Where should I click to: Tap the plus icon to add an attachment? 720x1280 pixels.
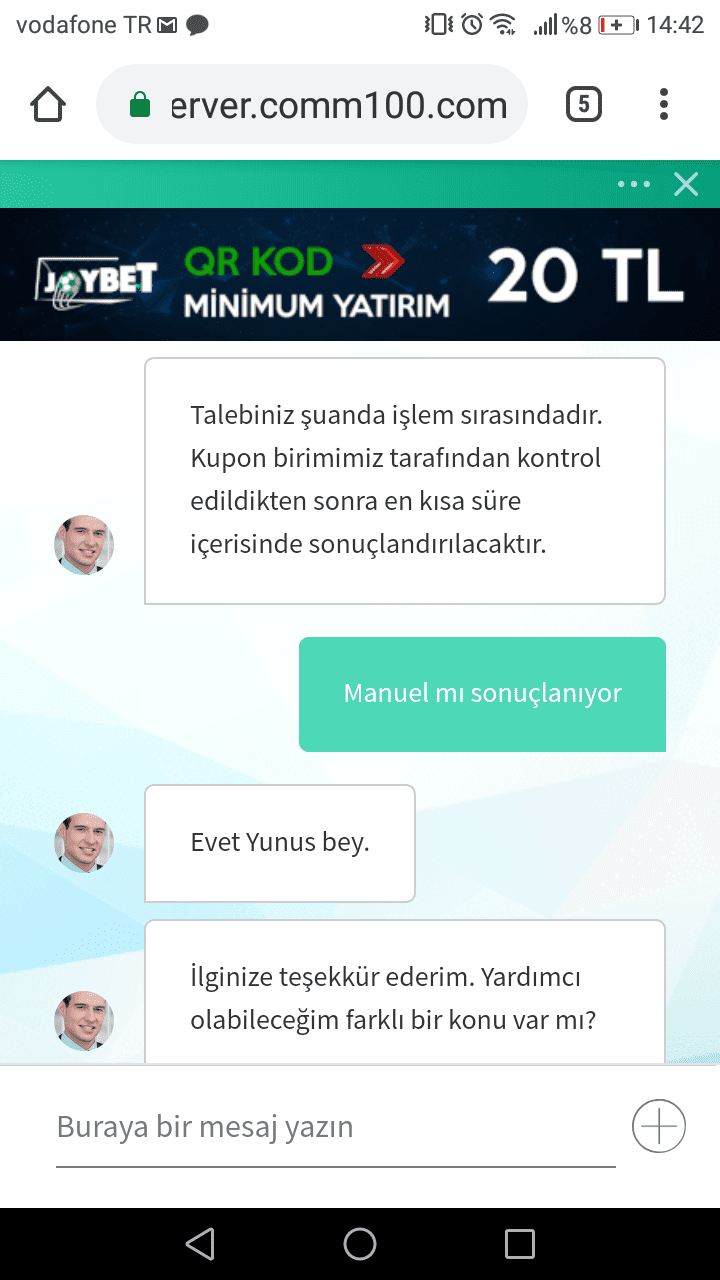[x=659, y=1127]
